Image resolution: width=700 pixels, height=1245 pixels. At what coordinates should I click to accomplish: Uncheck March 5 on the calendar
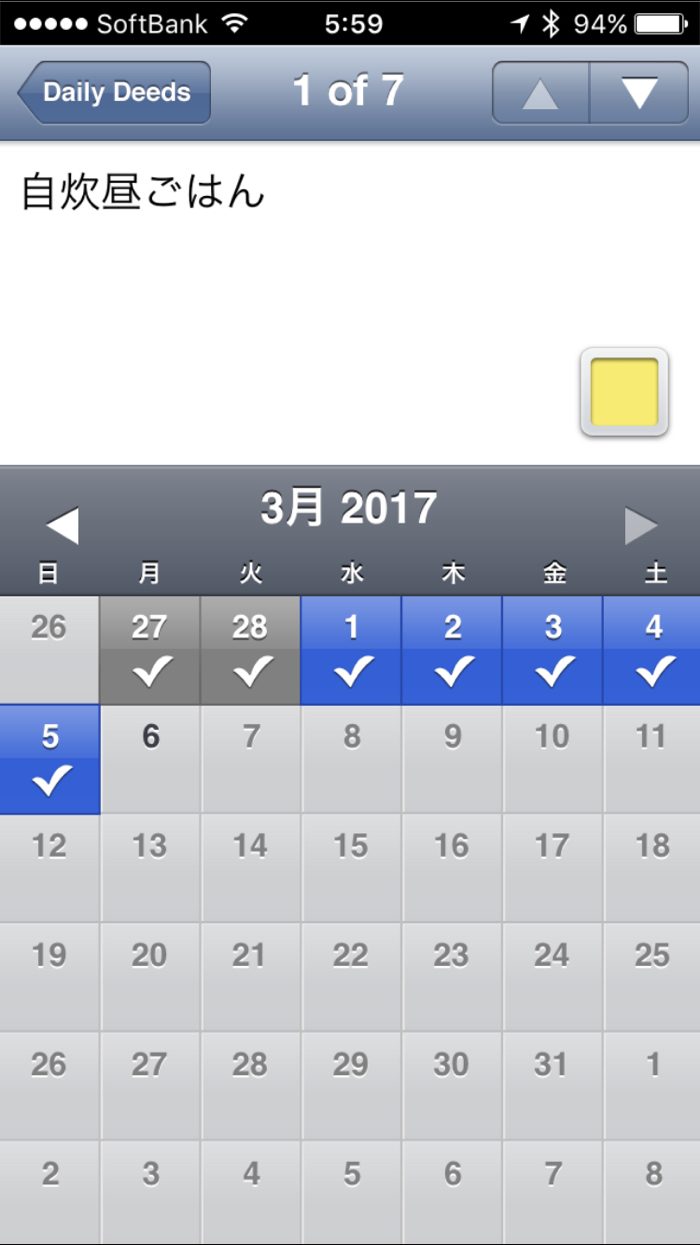(50, 759)
